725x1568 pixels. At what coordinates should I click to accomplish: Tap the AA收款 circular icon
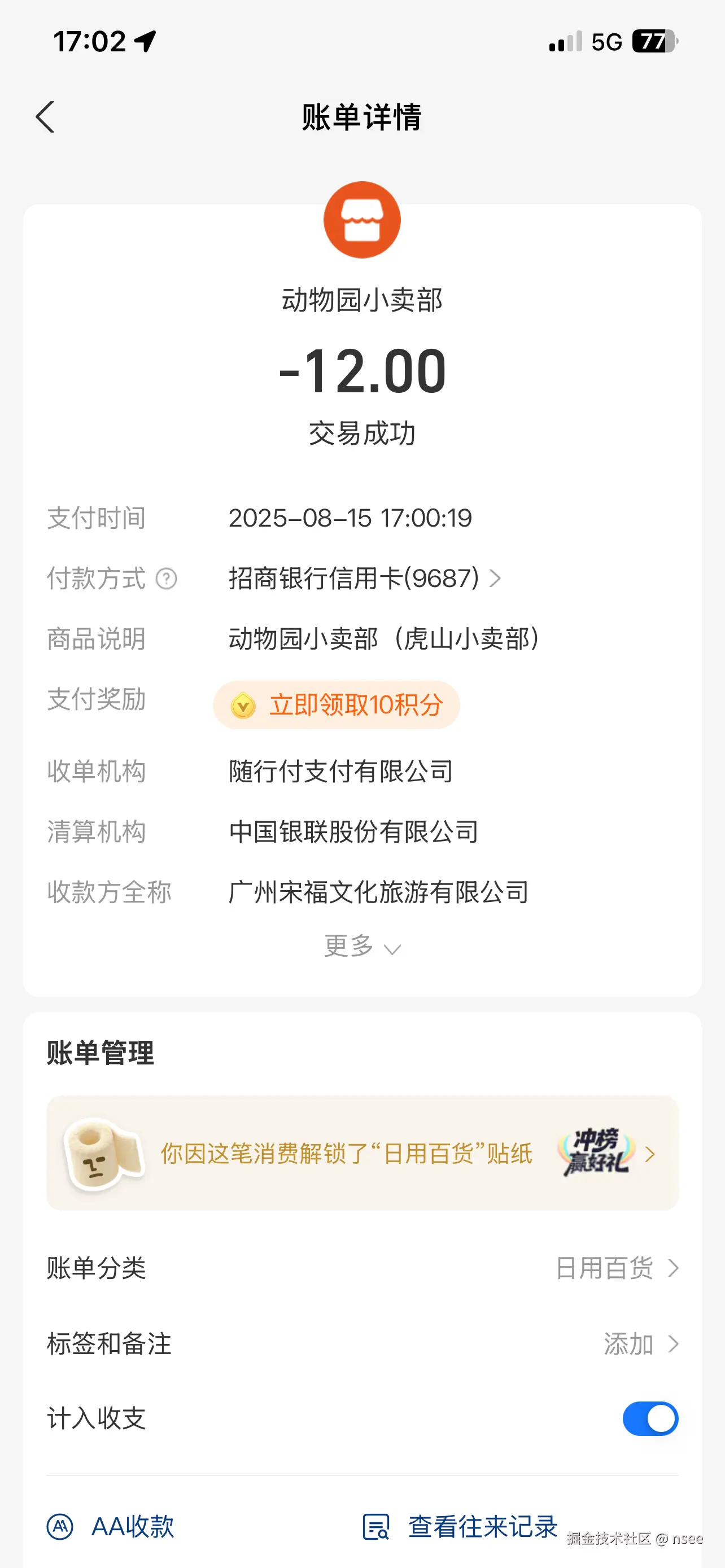click(59, 1526)
